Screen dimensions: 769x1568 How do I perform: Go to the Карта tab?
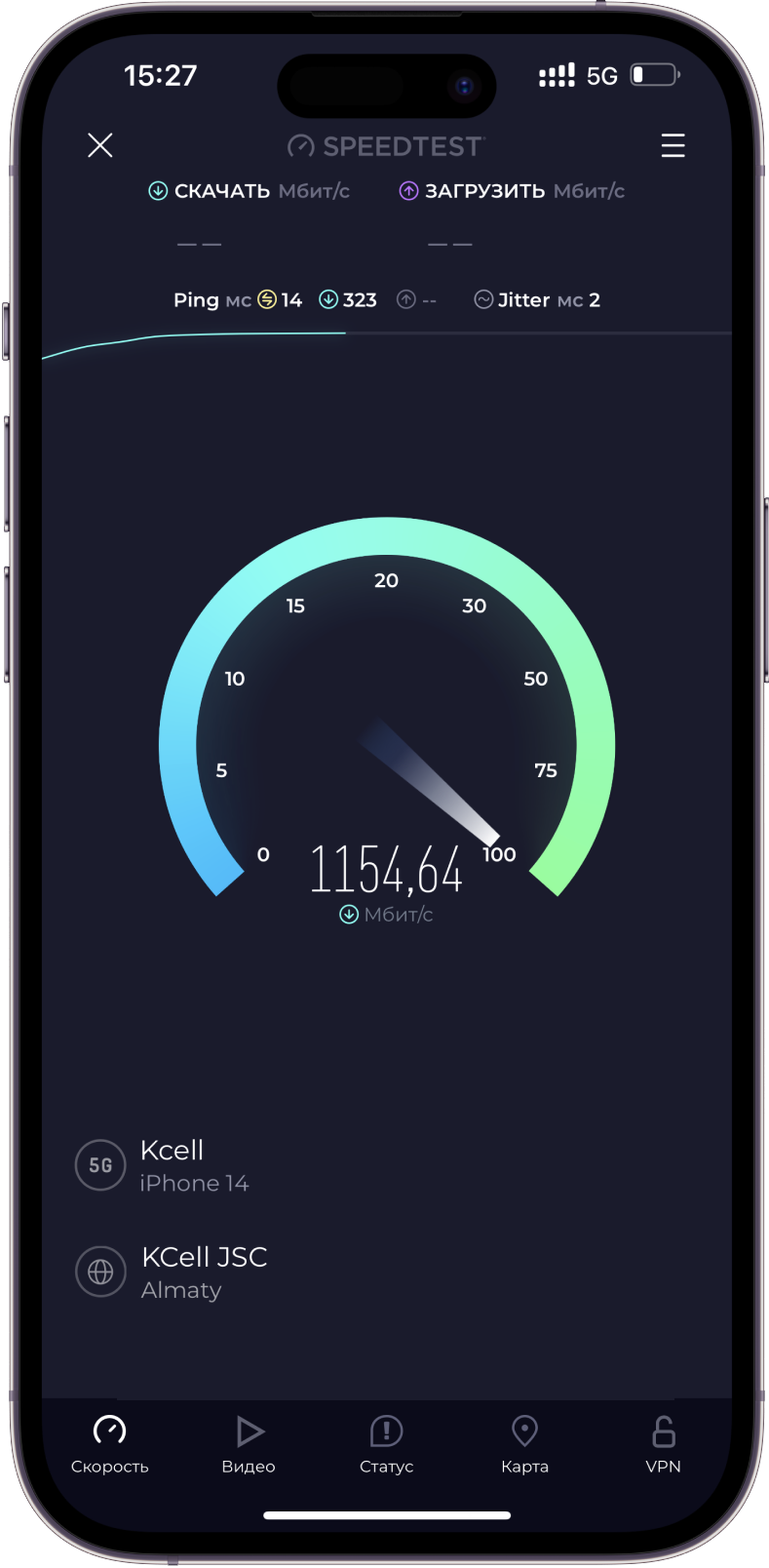(x=524, y=1443)
